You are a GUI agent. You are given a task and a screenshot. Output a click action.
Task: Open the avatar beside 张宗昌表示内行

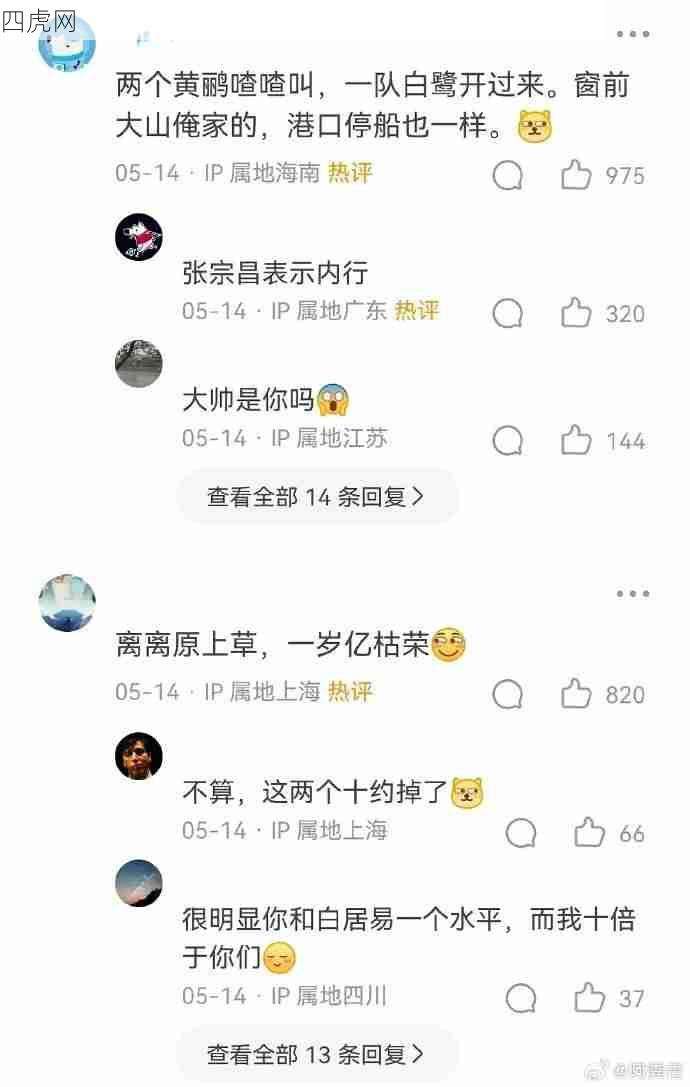tap(139, 238)
